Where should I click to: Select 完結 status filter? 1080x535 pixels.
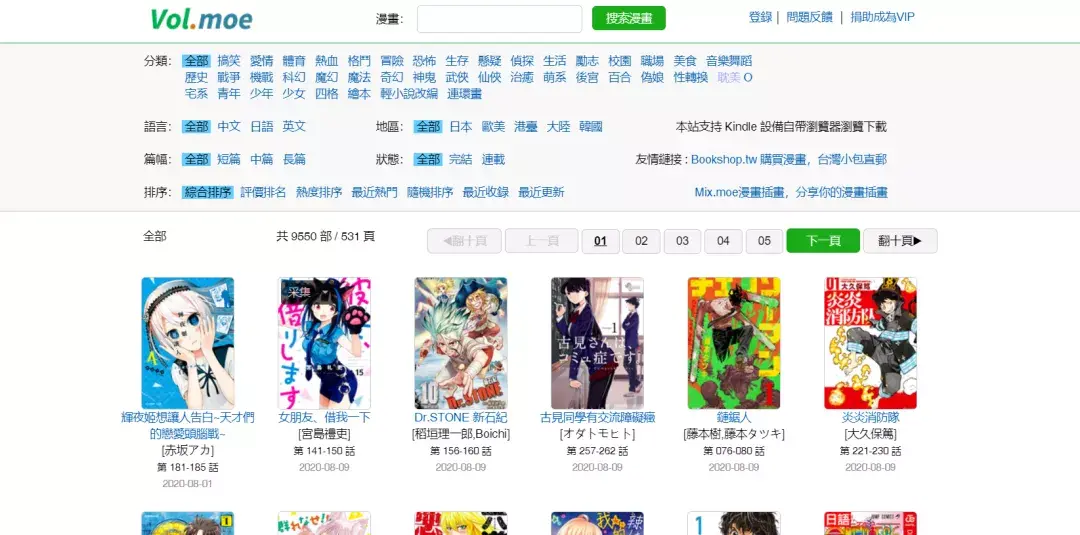point(461,160)
